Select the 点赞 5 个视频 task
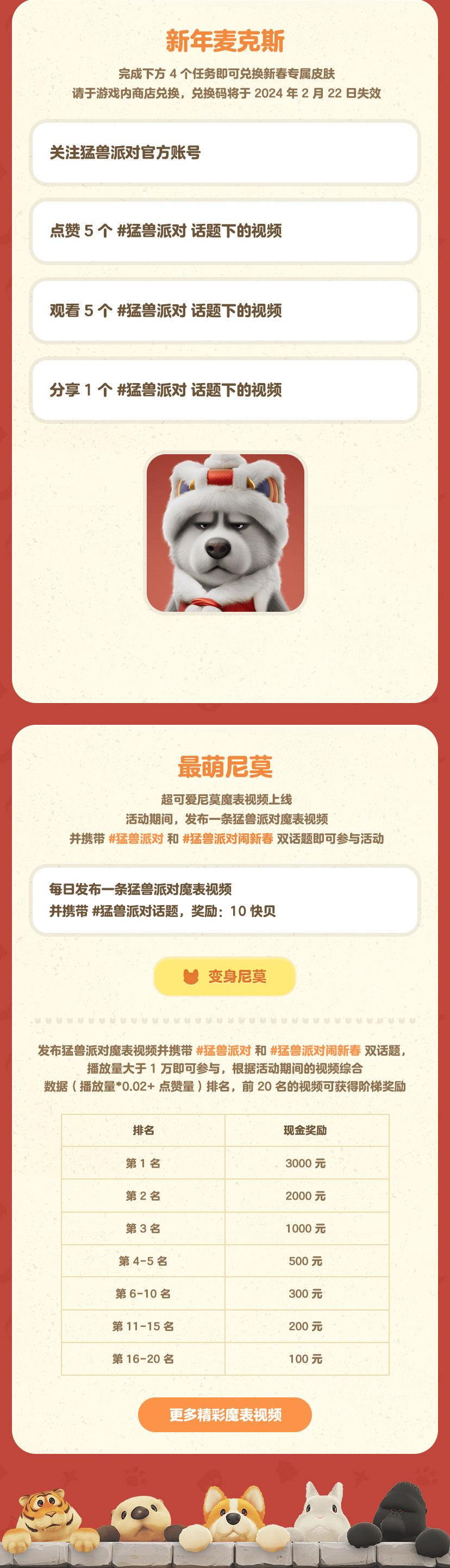Screen dimensions: 450x1568 224,231
